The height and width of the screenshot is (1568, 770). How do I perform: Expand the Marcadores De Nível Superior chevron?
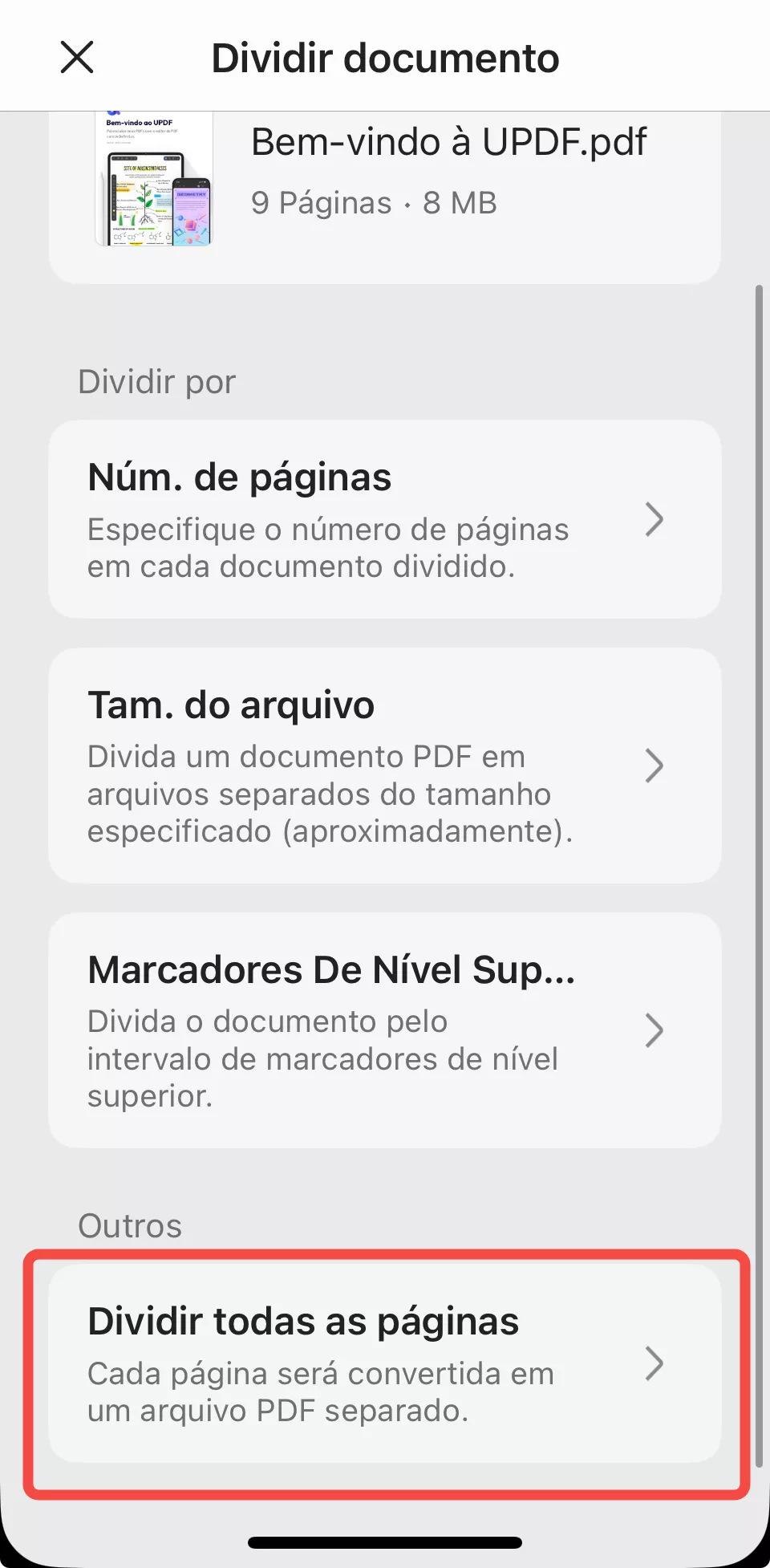coord(654,1031)
